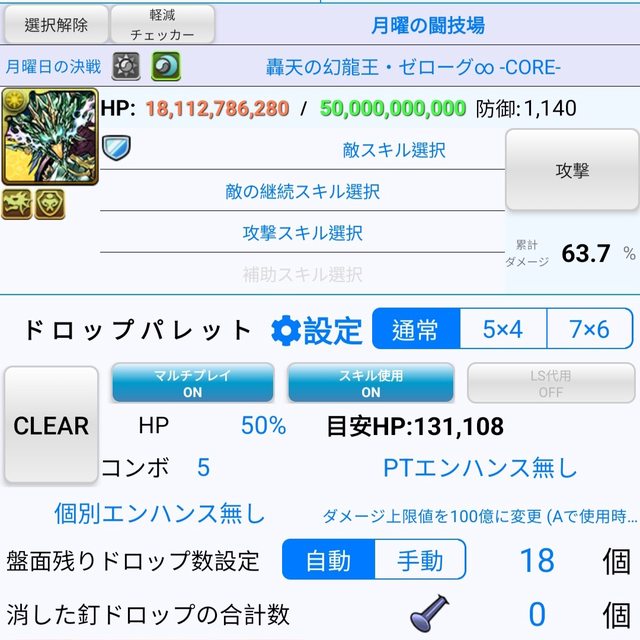Toggle マルチプレイ ON button

[x=192, y=383]
